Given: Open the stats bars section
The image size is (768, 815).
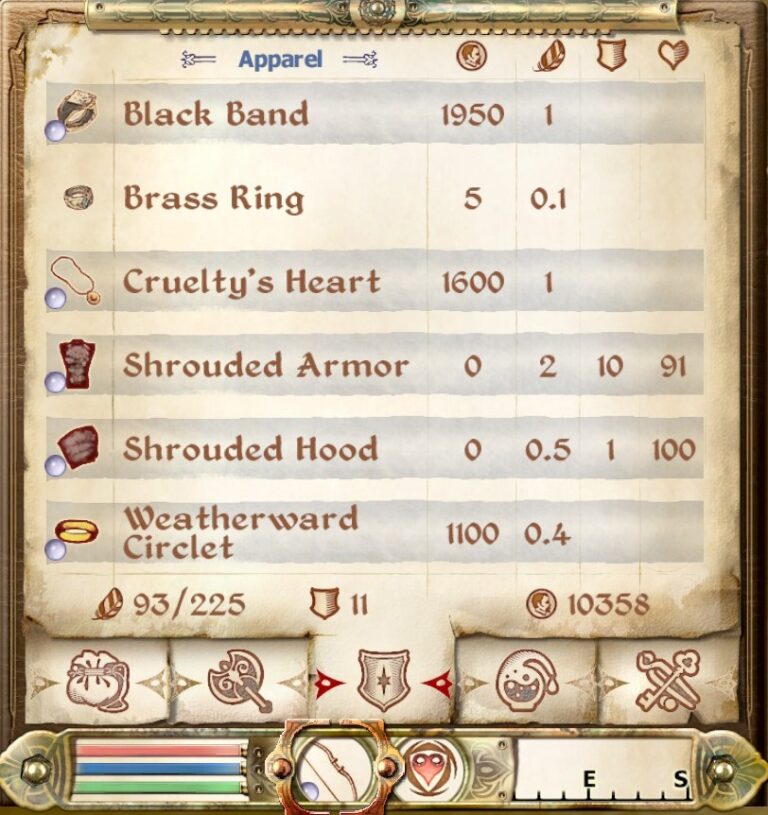Looking at the screenshot, I should (x=160, y=770).
